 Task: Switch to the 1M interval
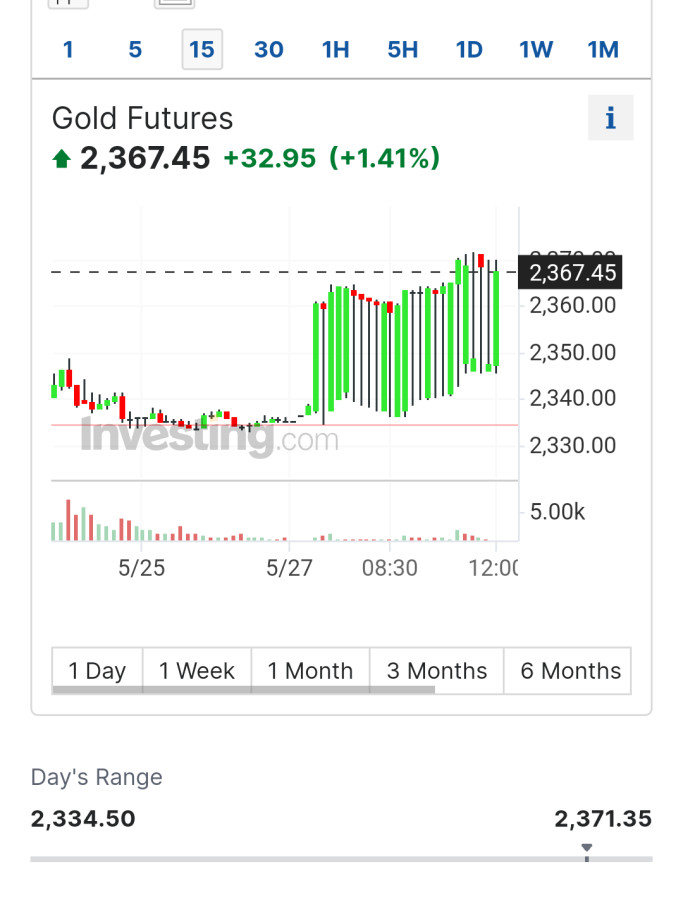tap(603, 49)
